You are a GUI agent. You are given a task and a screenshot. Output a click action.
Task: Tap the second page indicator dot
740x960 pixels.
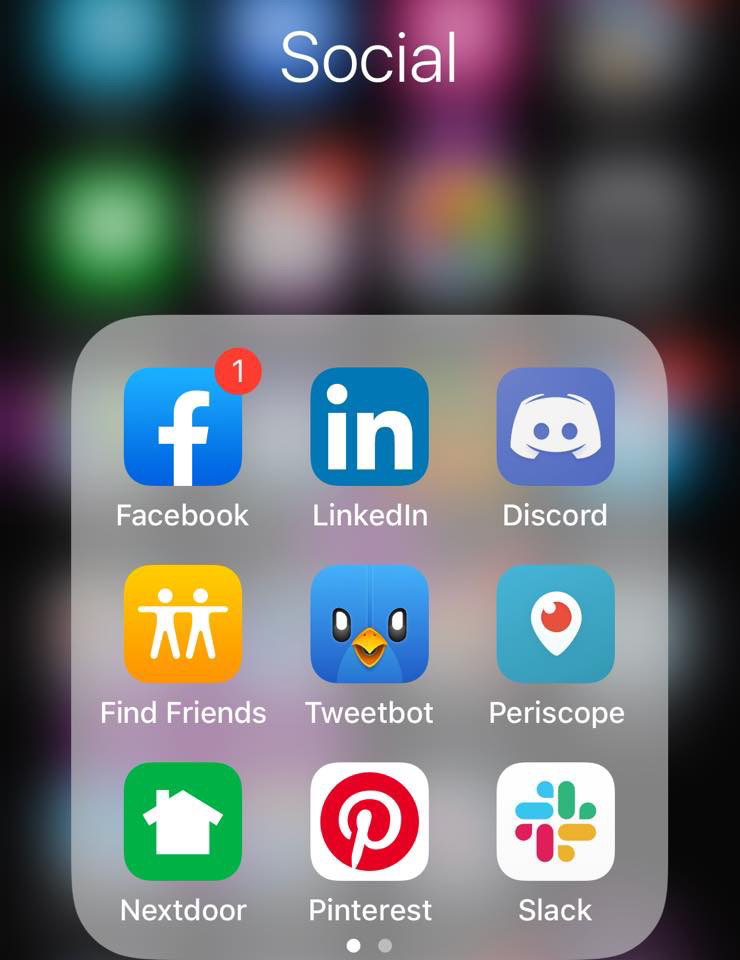coord(383,944)
